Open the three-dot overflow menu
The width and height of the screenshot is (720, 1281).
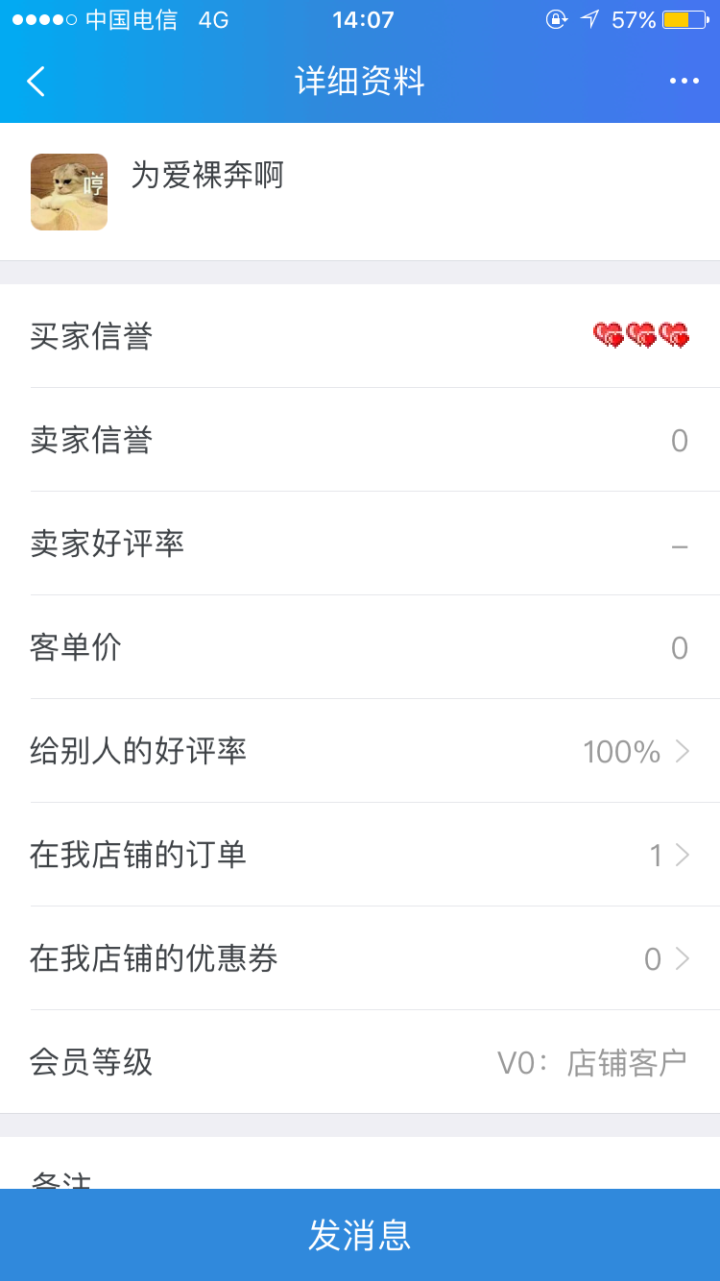pyautogui.click(x=684, y=81)
